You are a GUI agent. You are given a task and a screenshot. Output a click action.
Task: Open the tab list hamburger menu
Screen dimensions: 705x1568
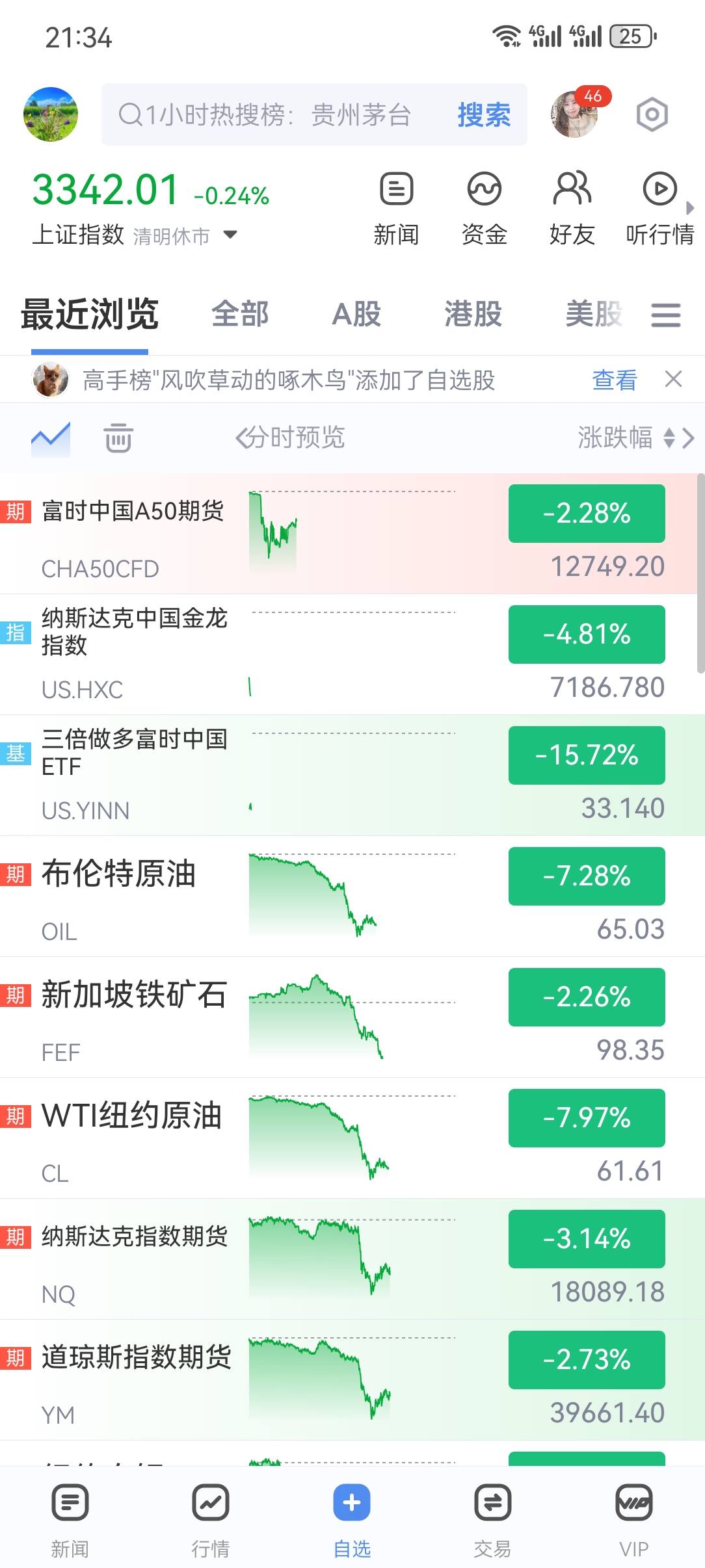(x=666, y=315)
